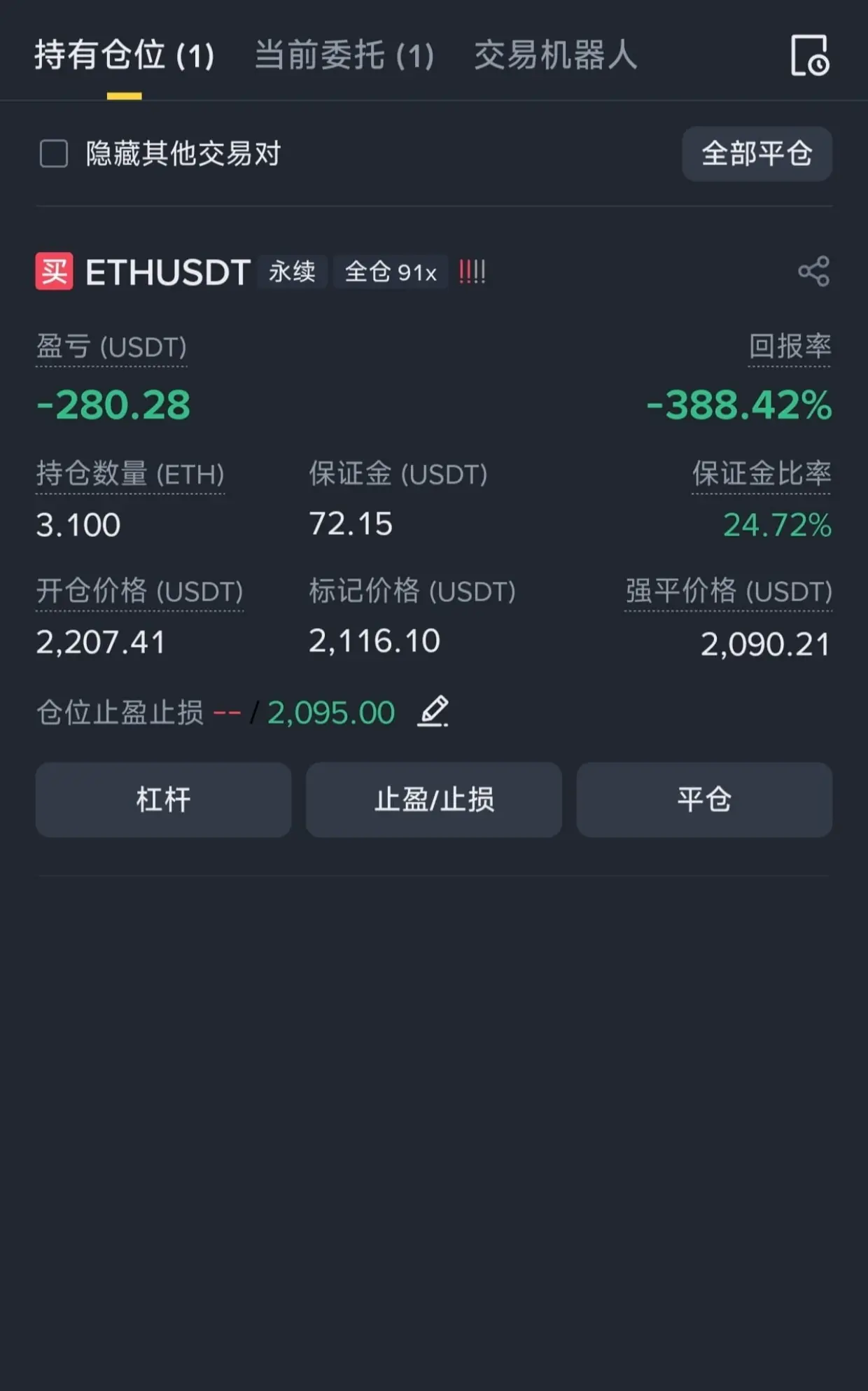868x1391 pixels.
Task: Open the order history icon
Action: [x=810, y=55]
